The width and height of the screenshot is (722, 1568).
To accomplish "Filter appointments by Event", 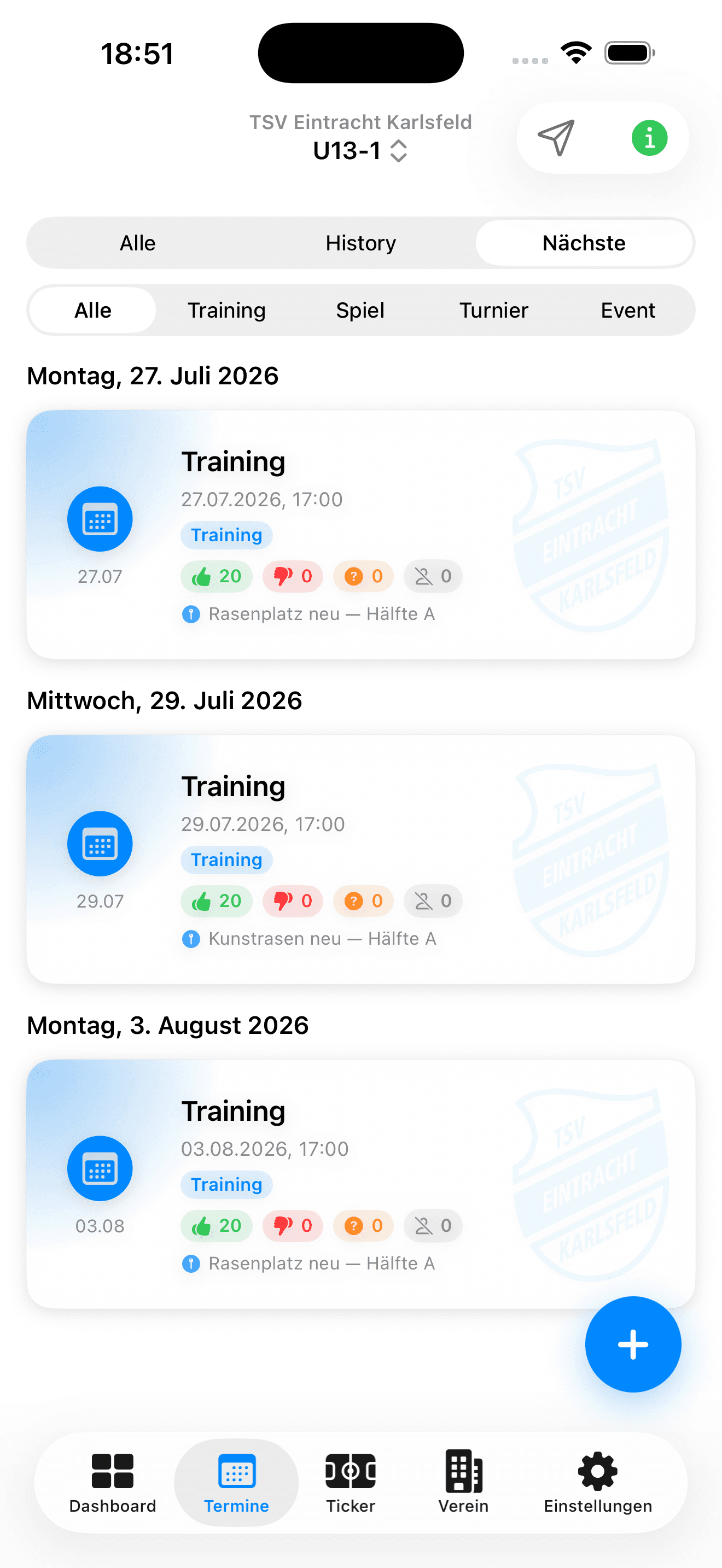I will point(627,311).
